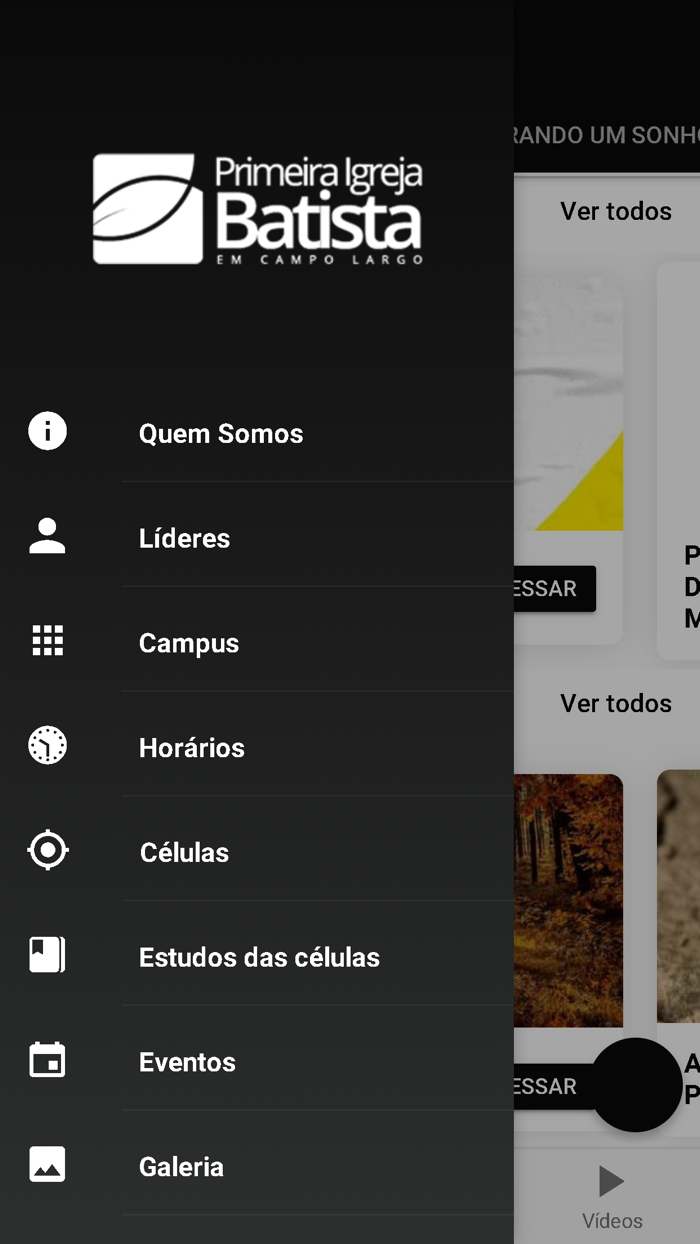The width and height of the screenshot is (700, 1244).
Task: View Eventos from the drawer
Action: (x=187, y=1062)
